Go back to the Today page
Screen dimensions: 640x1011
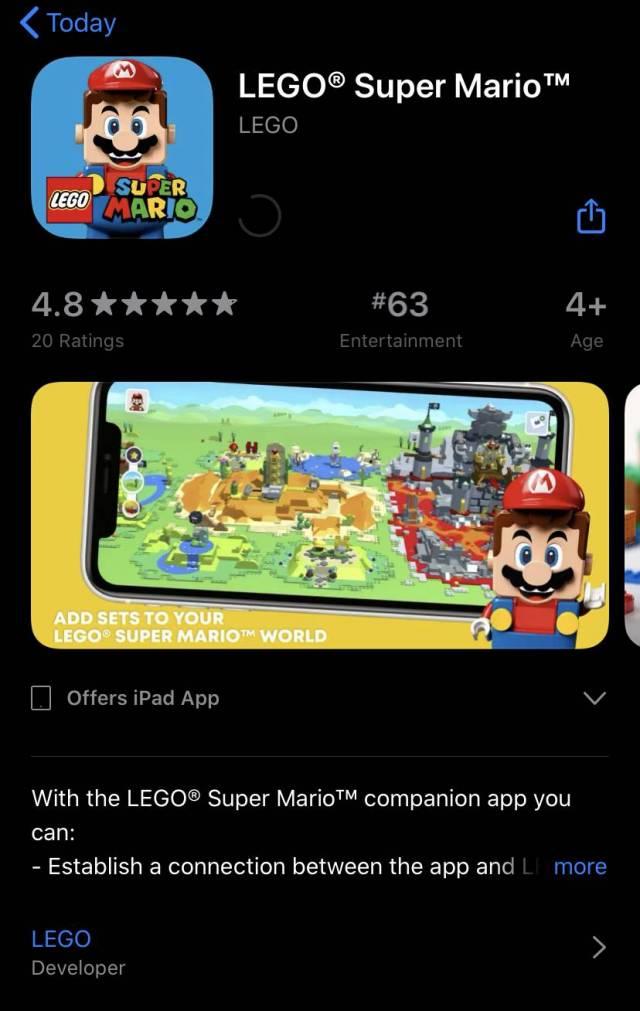pos(68,23)
